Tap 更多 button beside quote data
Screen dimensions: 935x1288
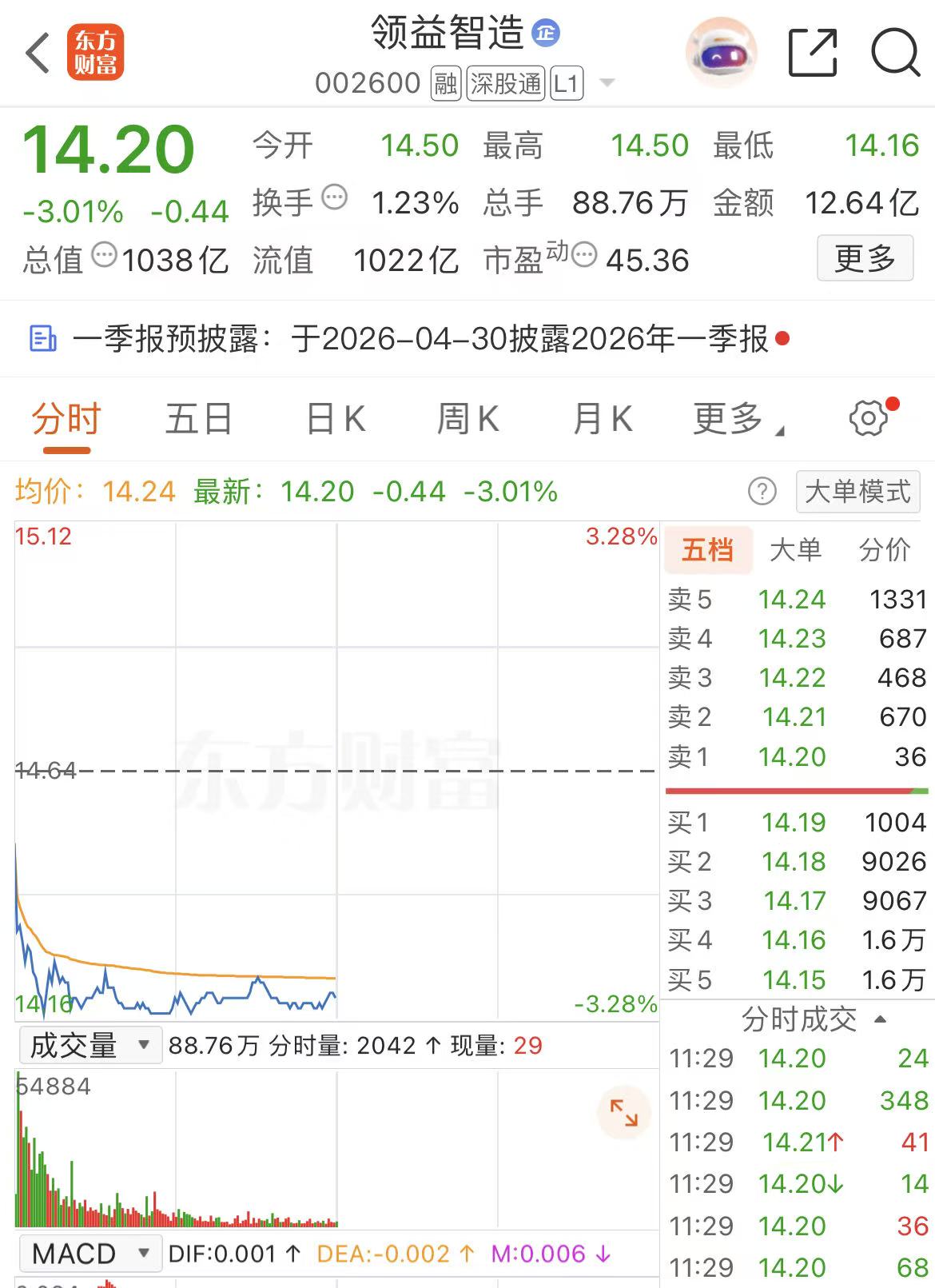point(864,258)
